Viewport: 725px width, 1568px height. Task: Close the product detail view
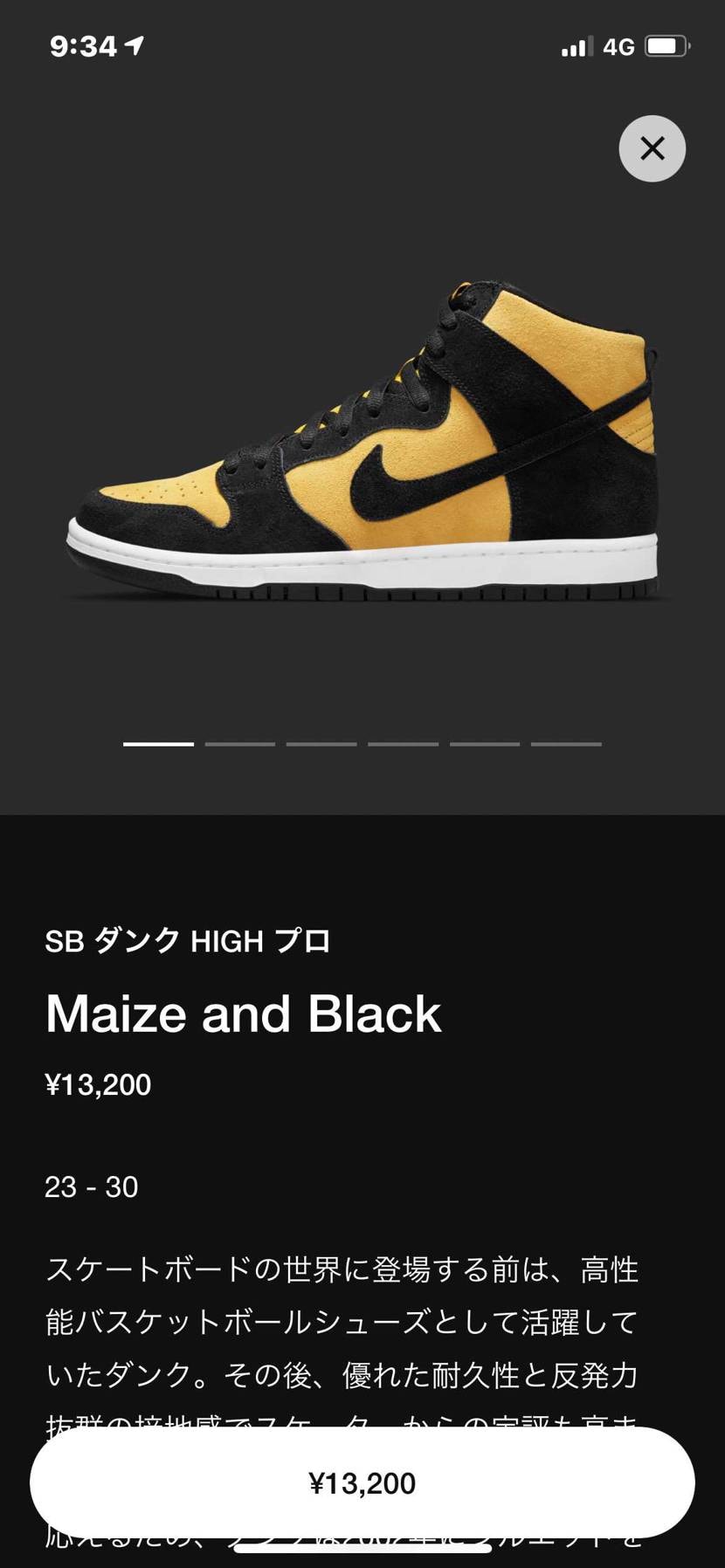click(652, 148)
